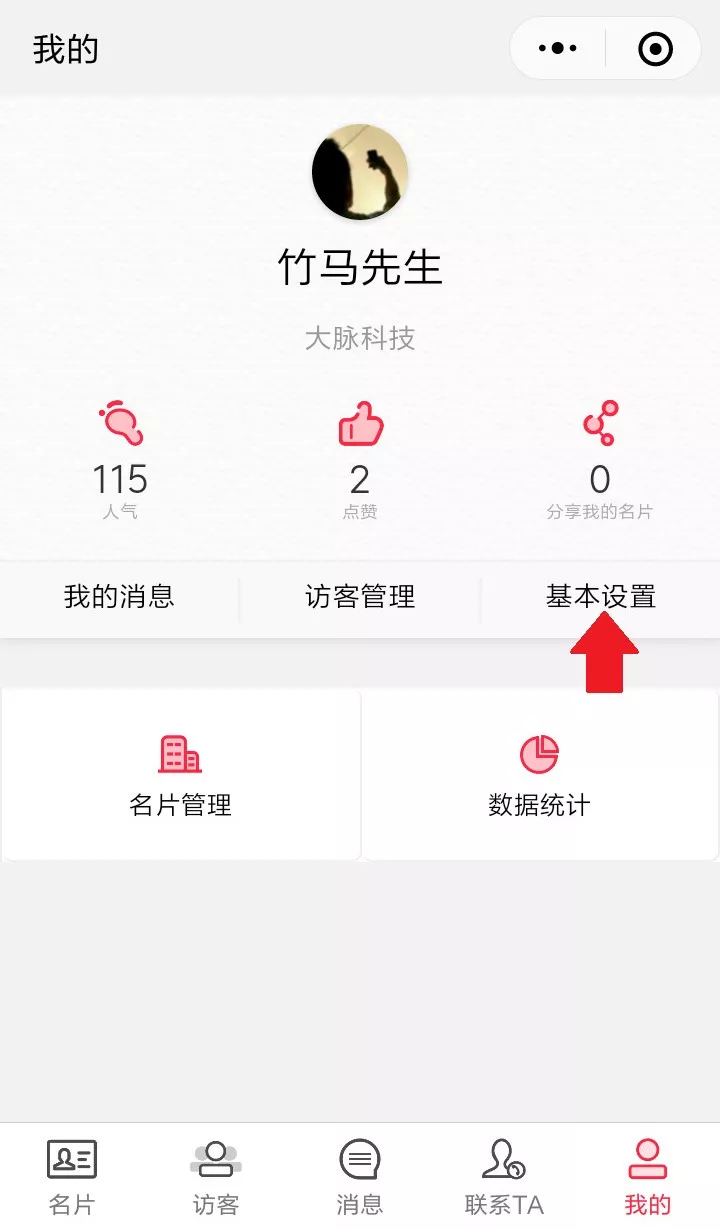Tap the 点赞 count number 2
Viewport: 720px width, 1230px height.
360,481
